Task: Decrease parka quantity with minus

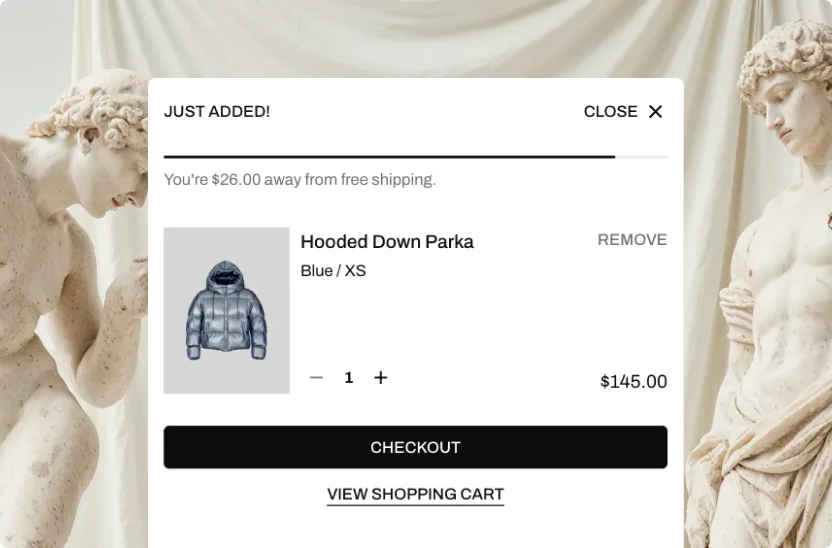Action: point(316,378)
